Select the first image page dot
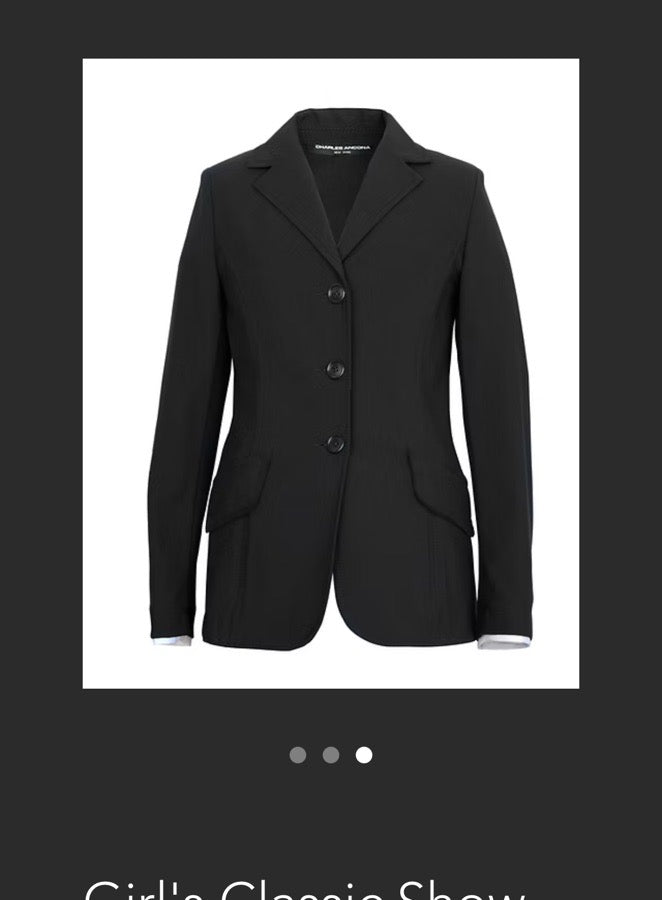Viewport: 662px width, 900px height. point(298,755)
